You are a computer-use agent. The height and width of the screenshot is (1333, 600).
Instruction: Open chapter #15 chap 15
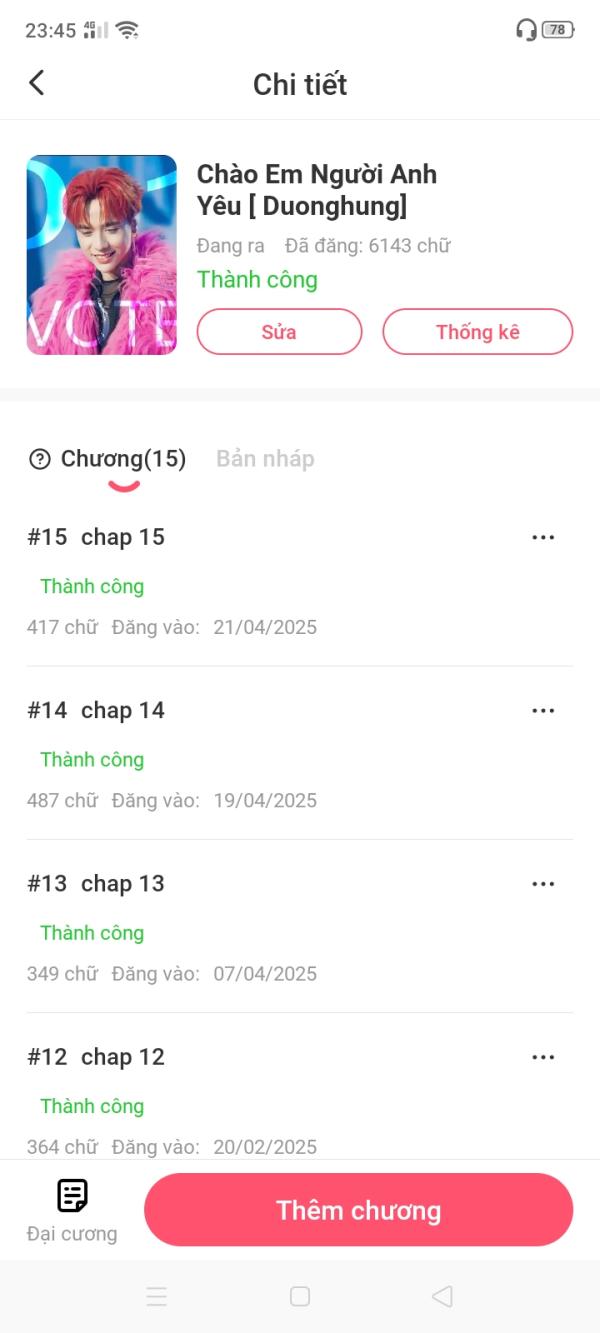point(96,538)
